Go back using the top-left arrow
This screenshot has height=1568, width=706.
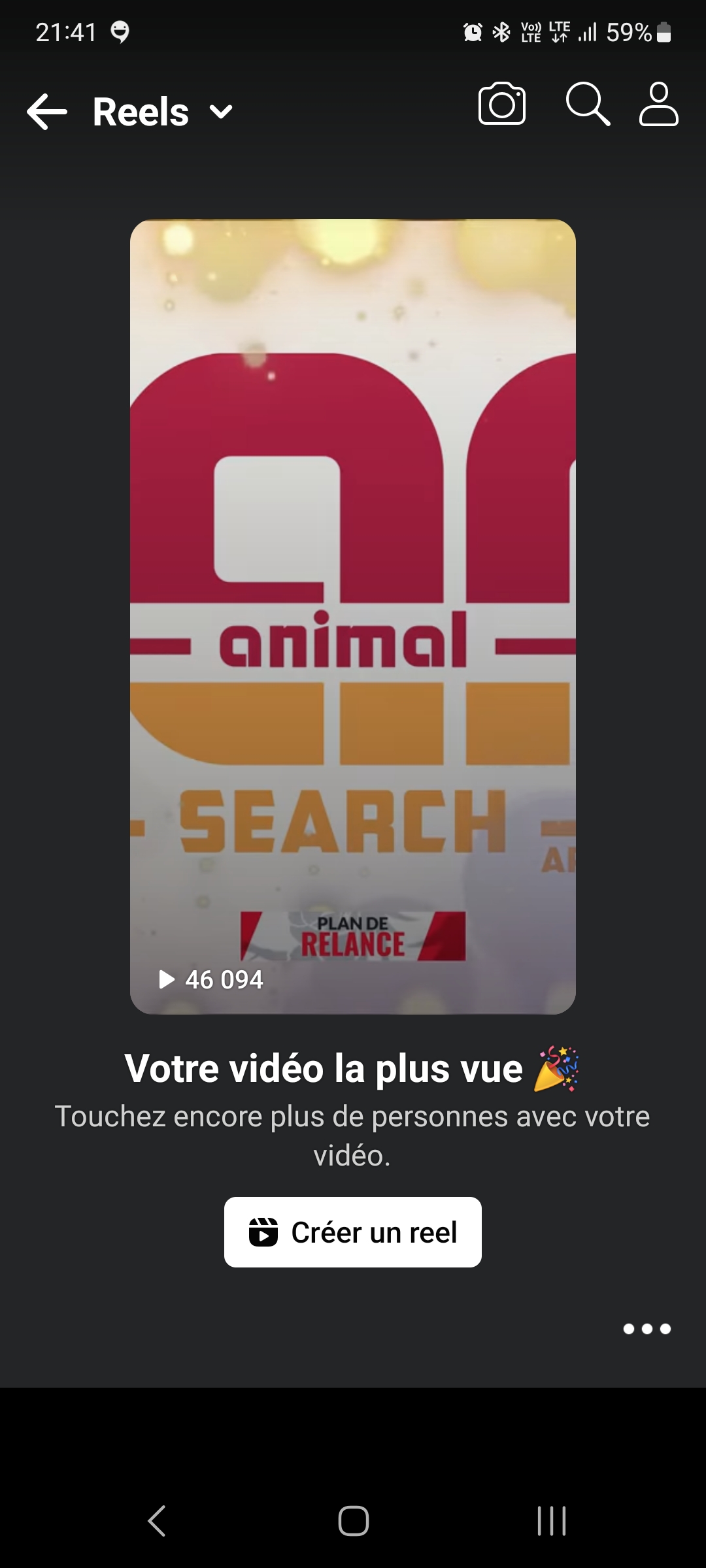[47, 112]
